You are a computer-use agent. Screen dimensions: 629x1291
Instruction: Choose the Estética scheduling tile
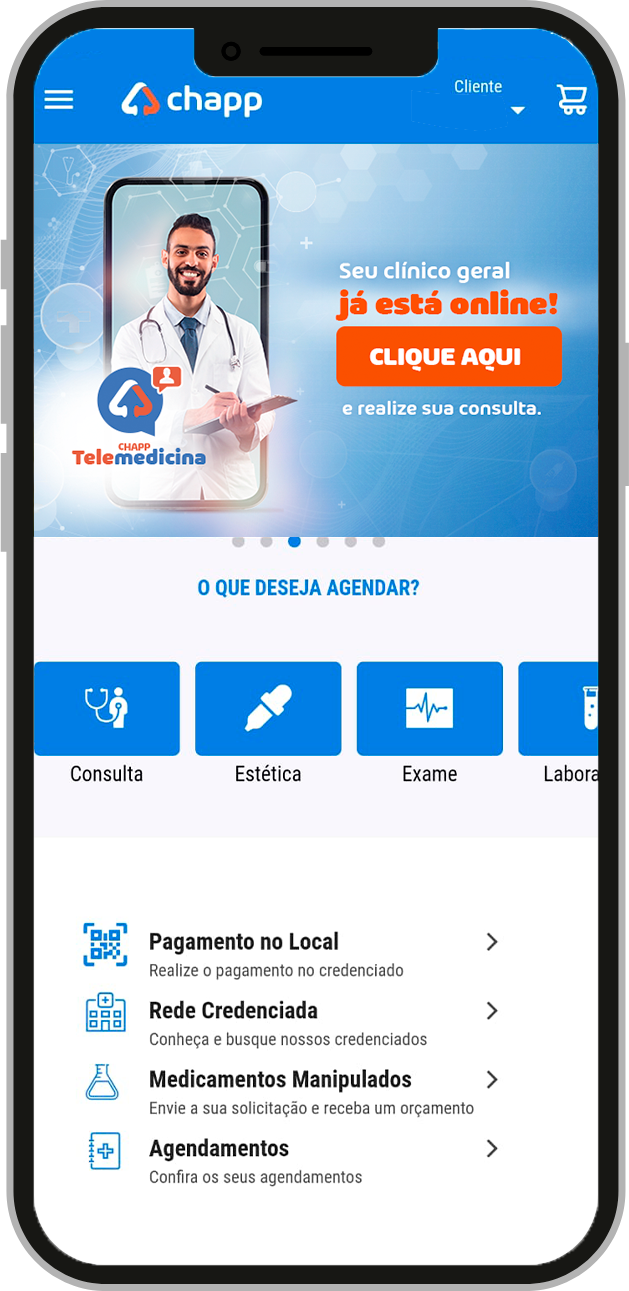point(268,708)
